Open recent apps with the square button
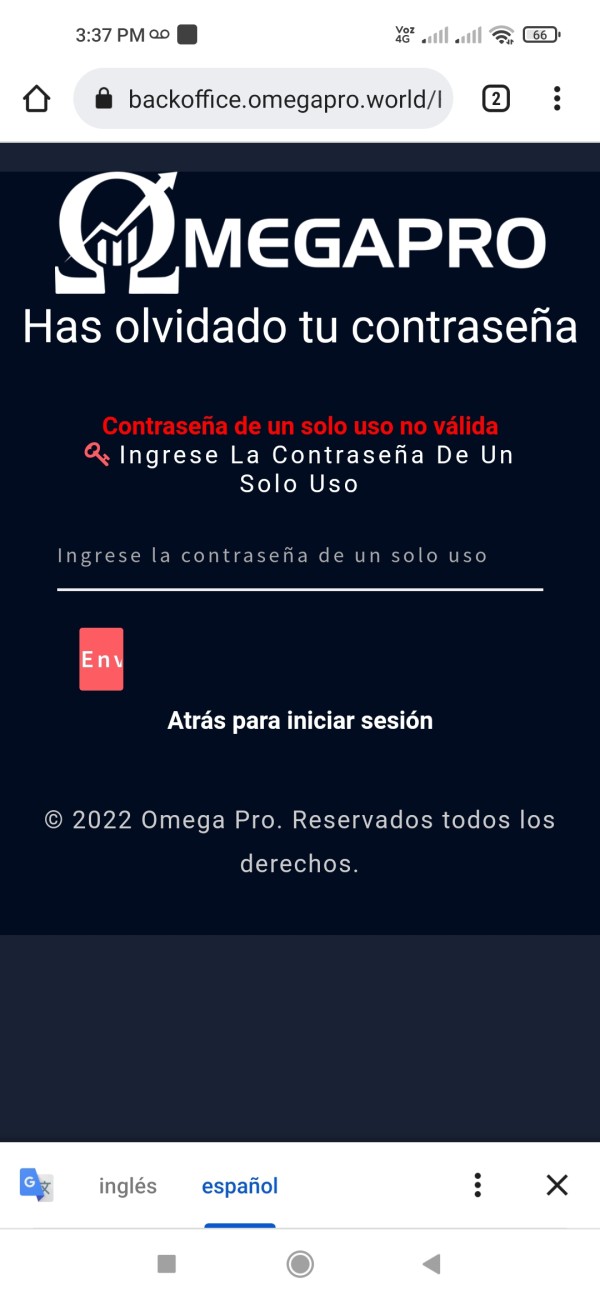 167,1264
